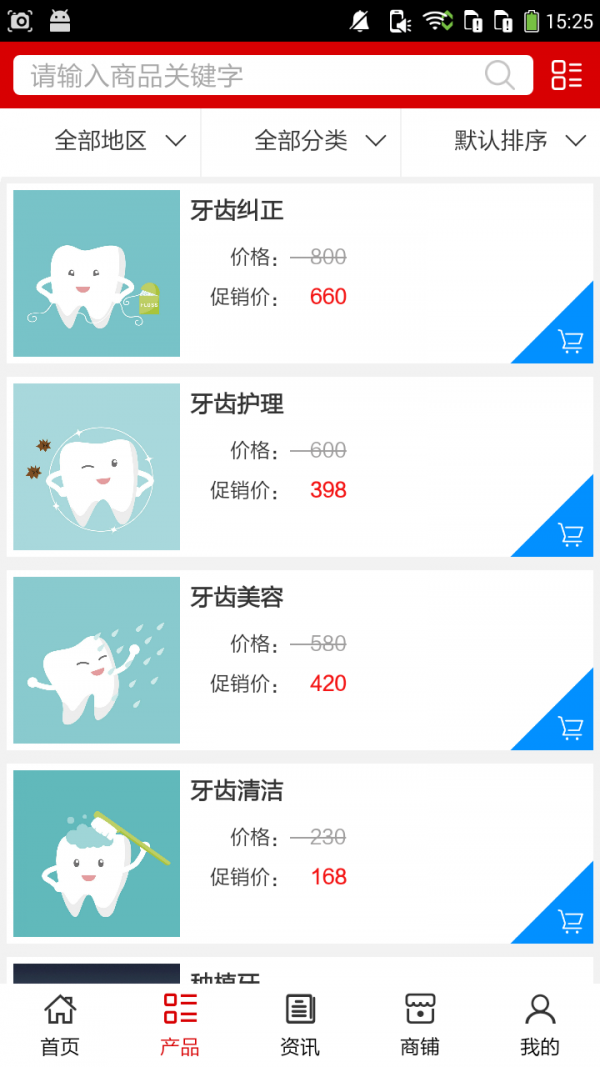Tap the product keyword search field
Image resolution: width=600 pixels, height=1067 pixels.
tap(250, 76)
